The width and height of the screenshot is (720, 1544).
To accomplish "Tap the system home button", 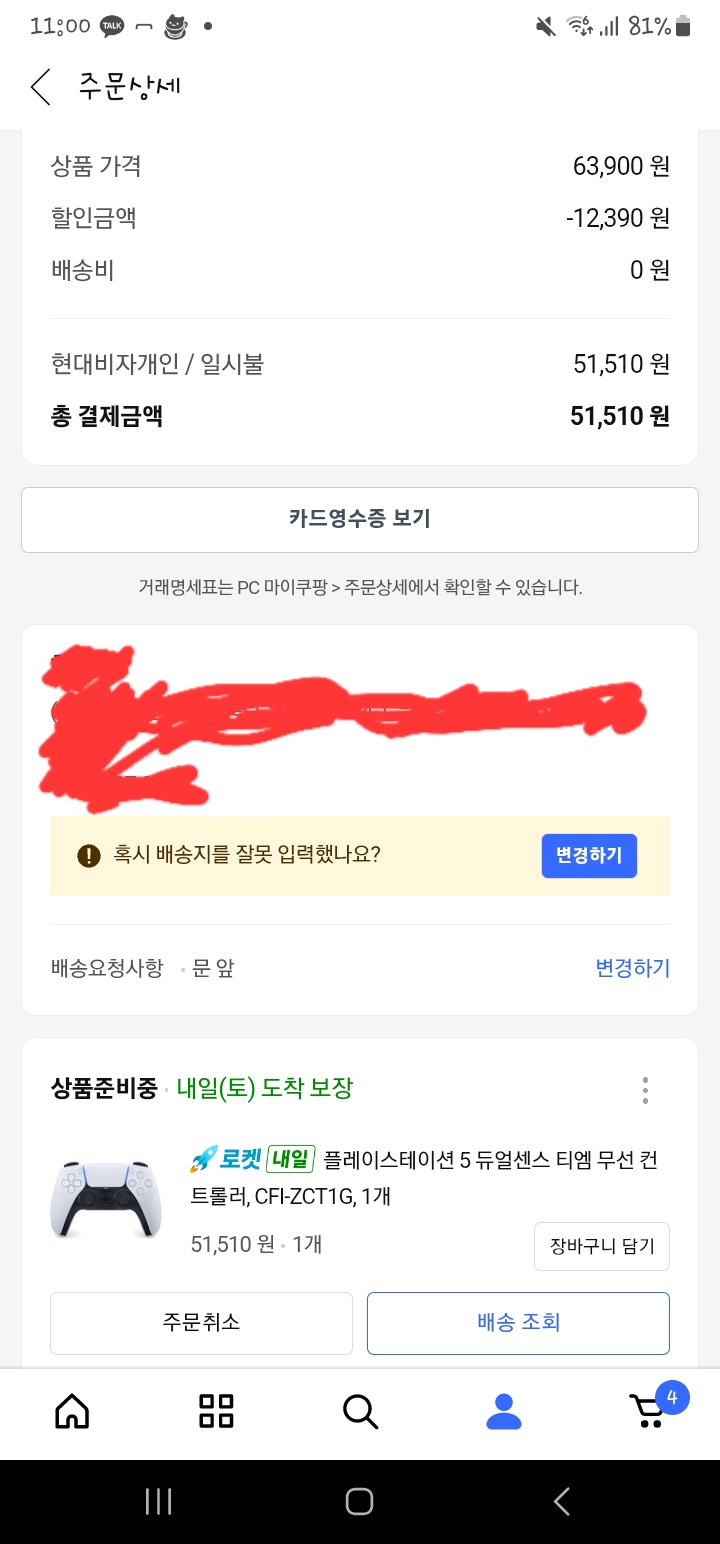I will coord(359,1501).
